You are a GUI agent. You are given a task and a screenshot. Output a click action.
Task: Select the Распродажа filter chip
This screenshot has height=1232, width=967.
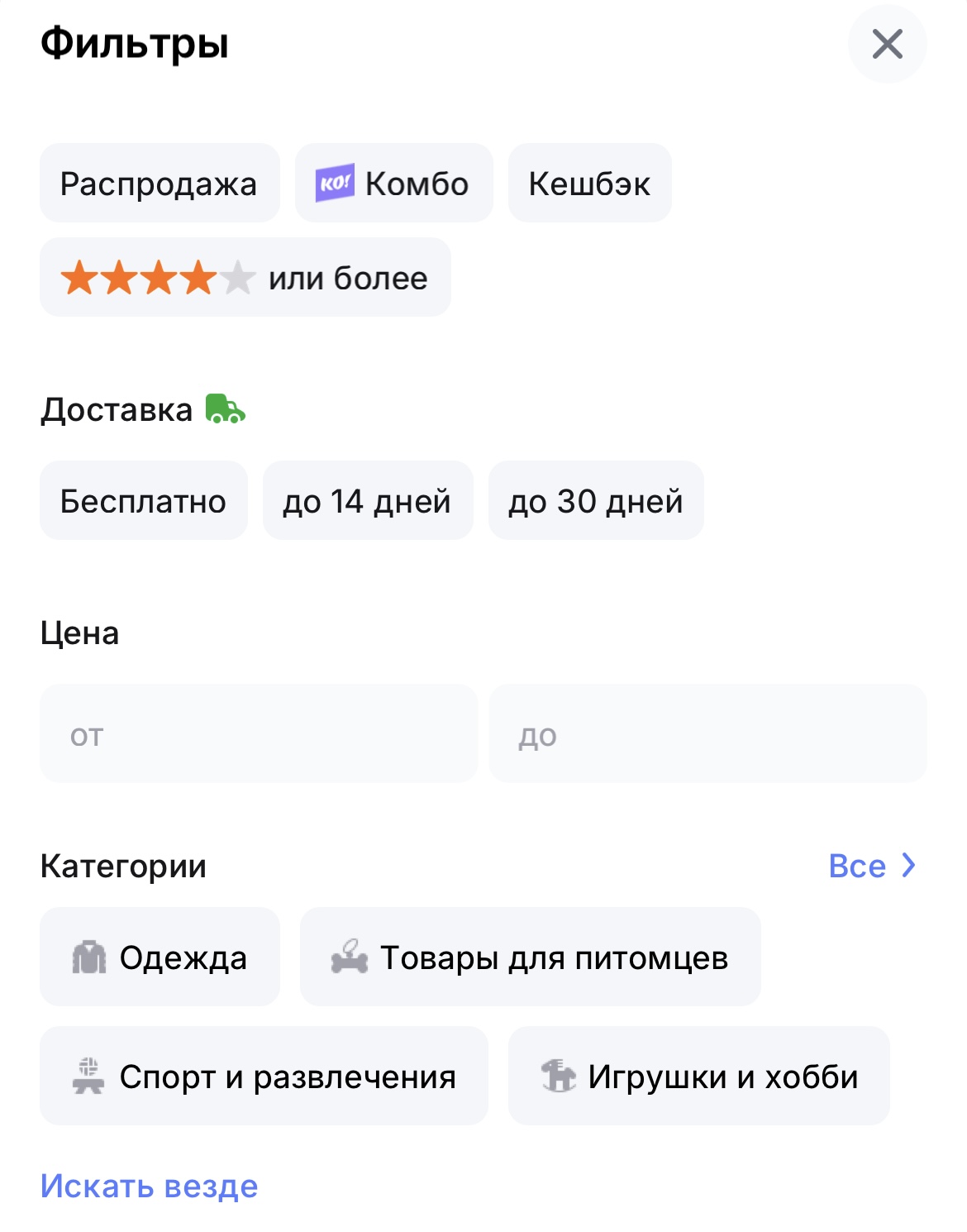point(160,183)
